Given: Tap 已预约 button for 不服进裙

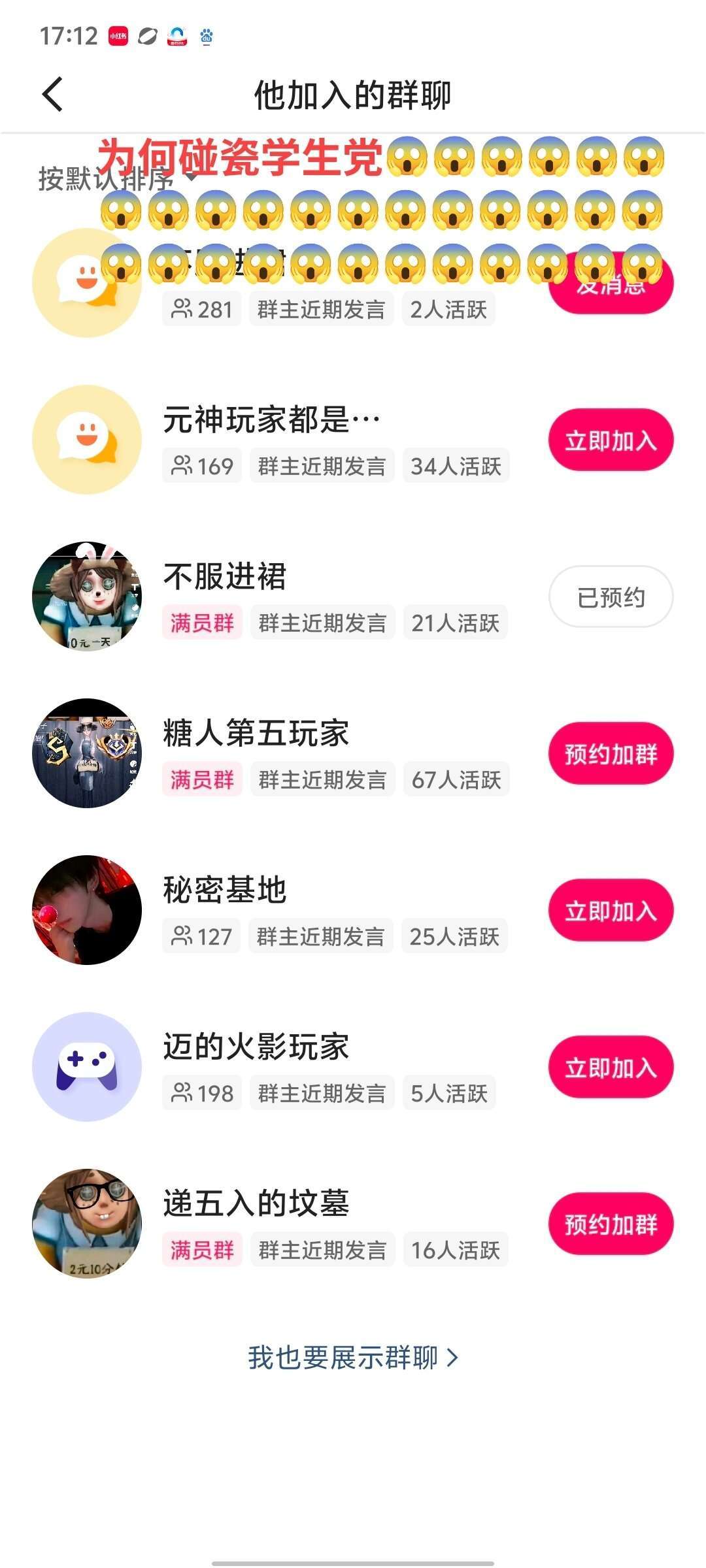Looking at the screenshot, I should (x=611, y=597).
